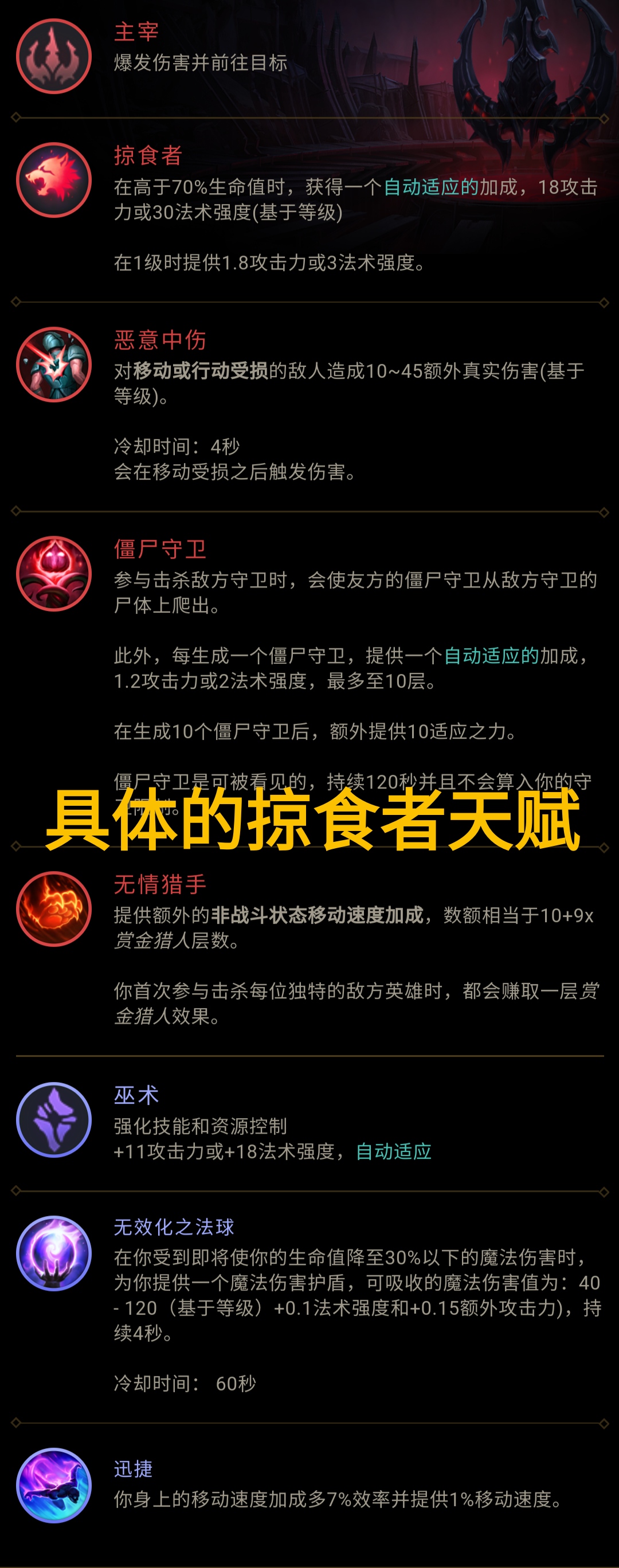Click the yellow 具体的掠食者天赋 overlay text
619x1568 pixels.
(312, 821)
